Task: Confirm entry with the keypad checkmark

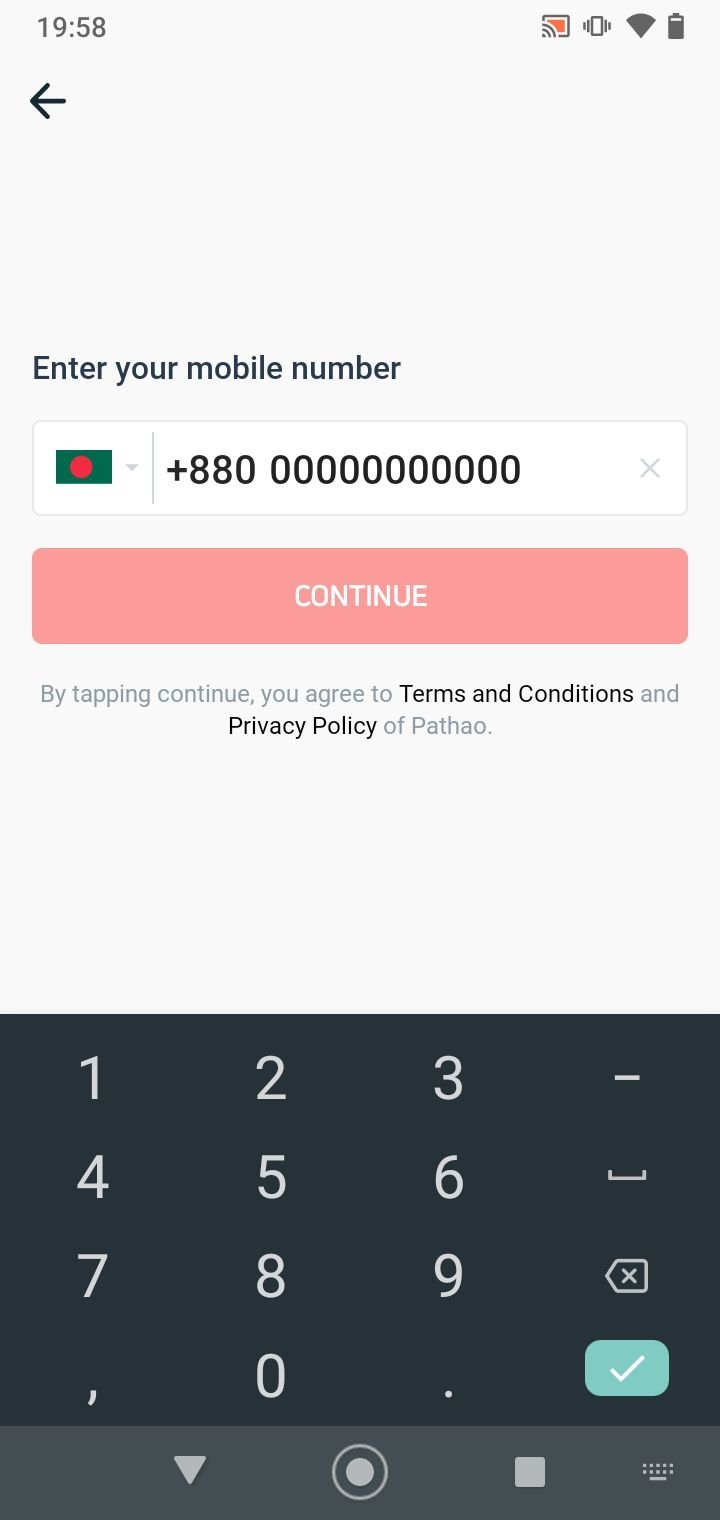Action: [627, 1368]
